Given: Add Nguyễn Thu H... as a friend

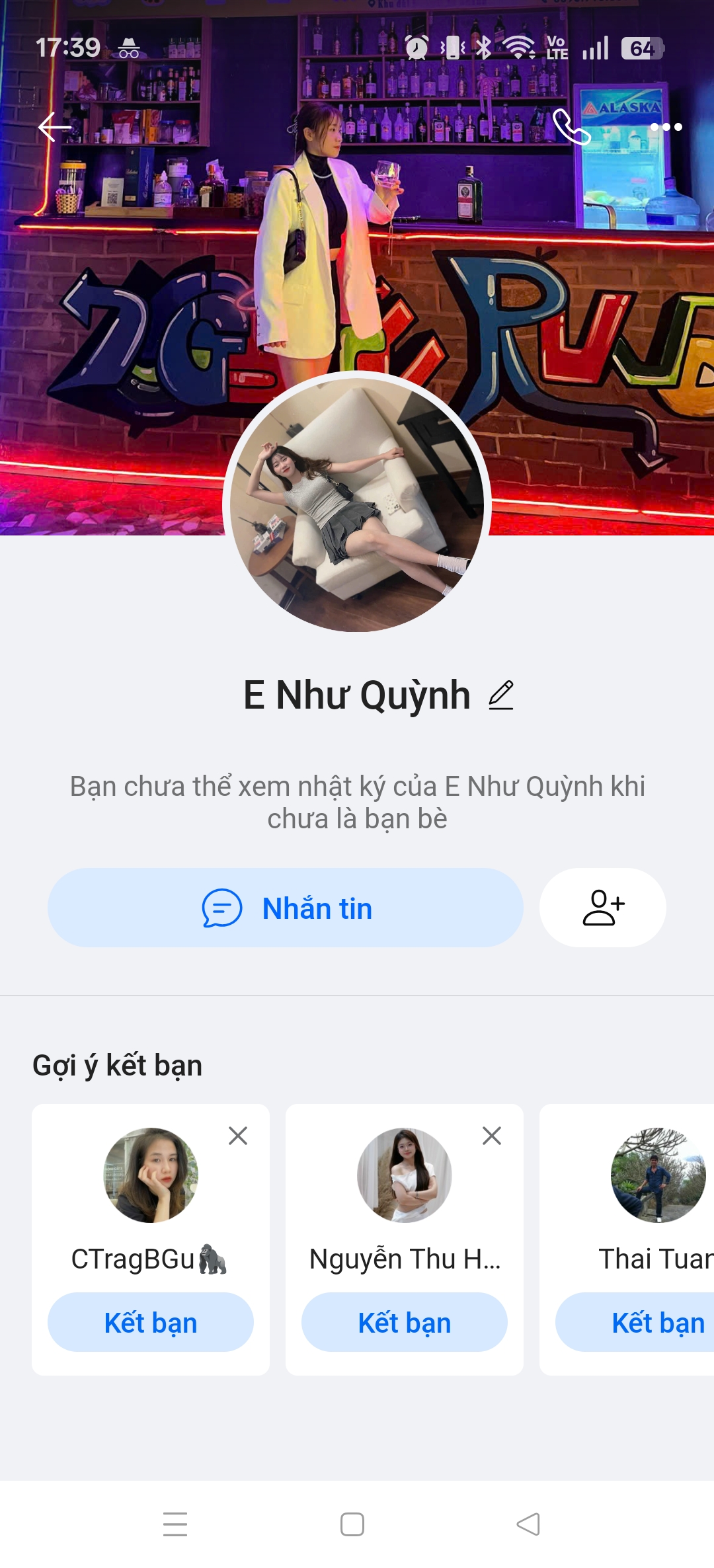Looking at the screenshot, I should pos(405,1323).
